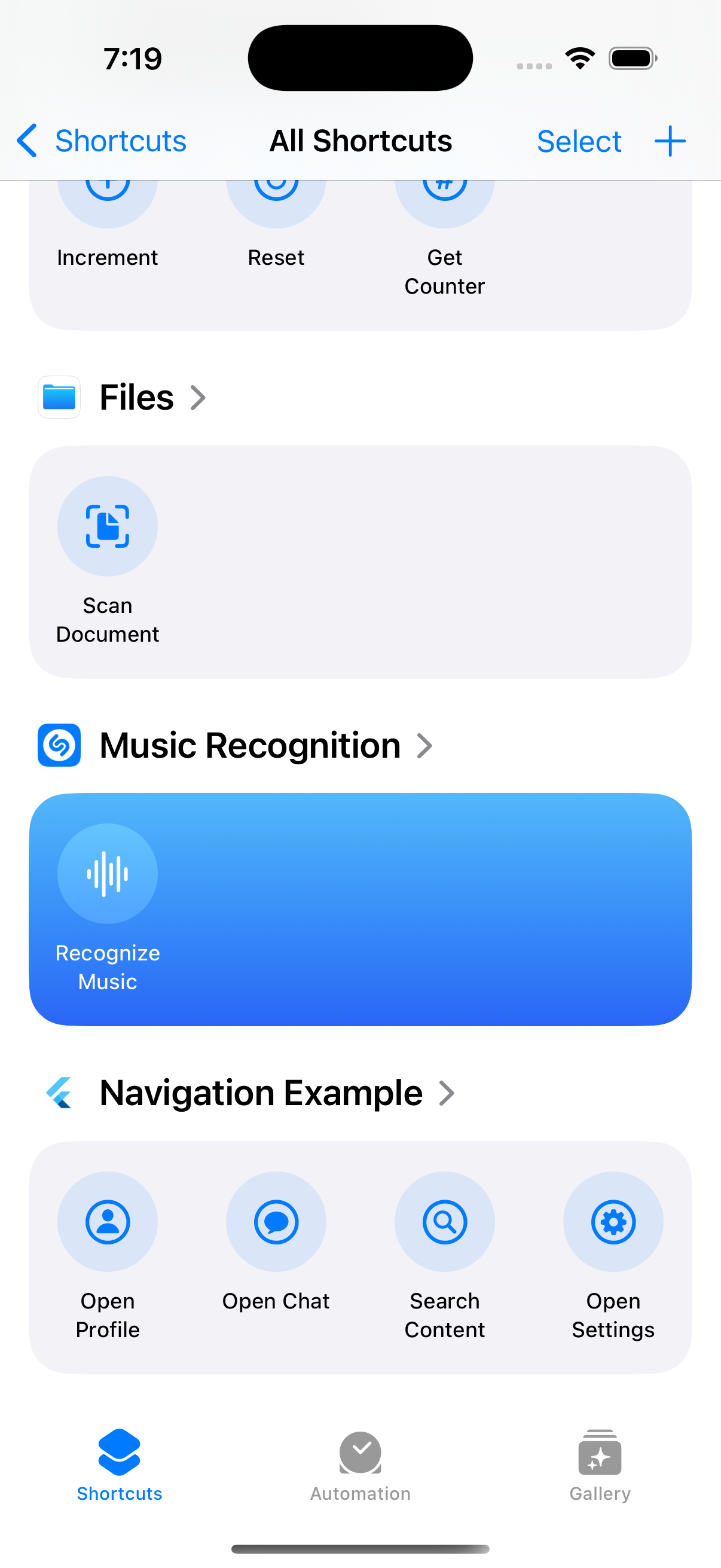
Task: Tap the Files folder app icon
Action: pyautogui.click(x=59, y=398)
